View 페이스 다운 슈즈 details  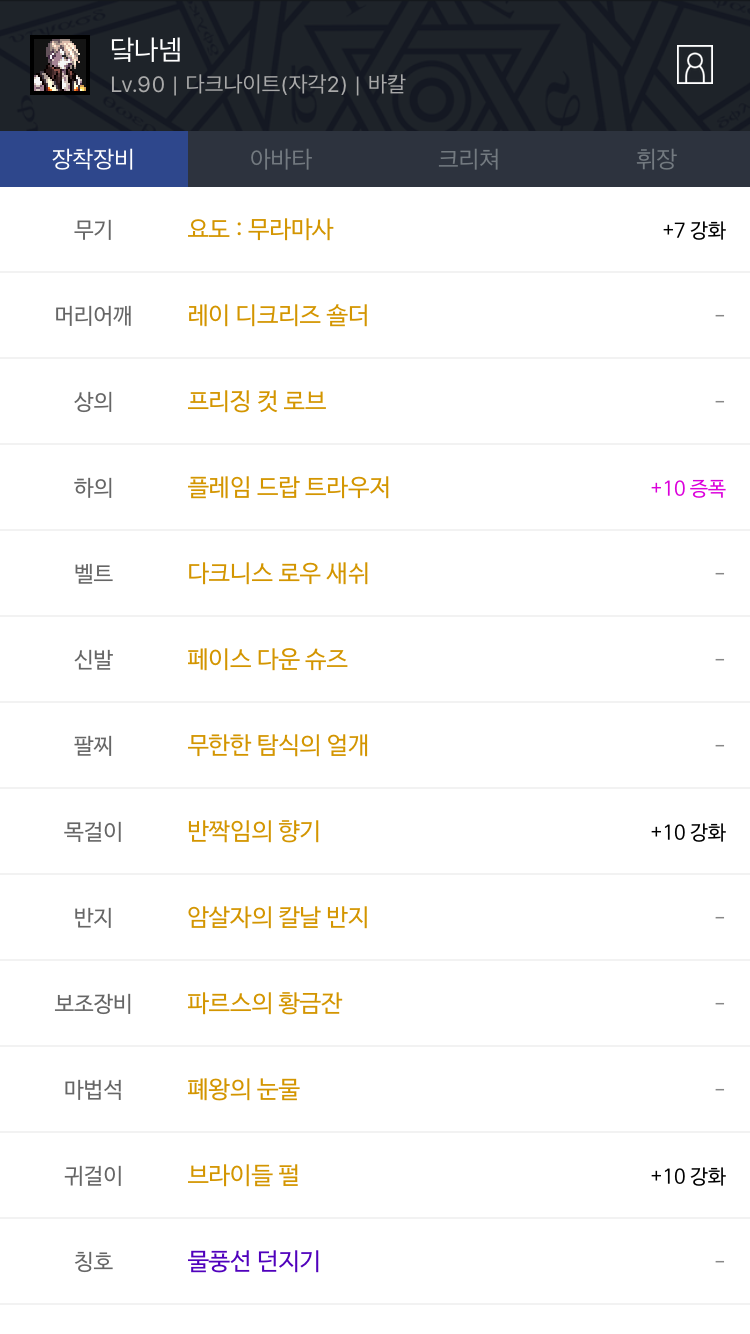(x=268, y=659)
